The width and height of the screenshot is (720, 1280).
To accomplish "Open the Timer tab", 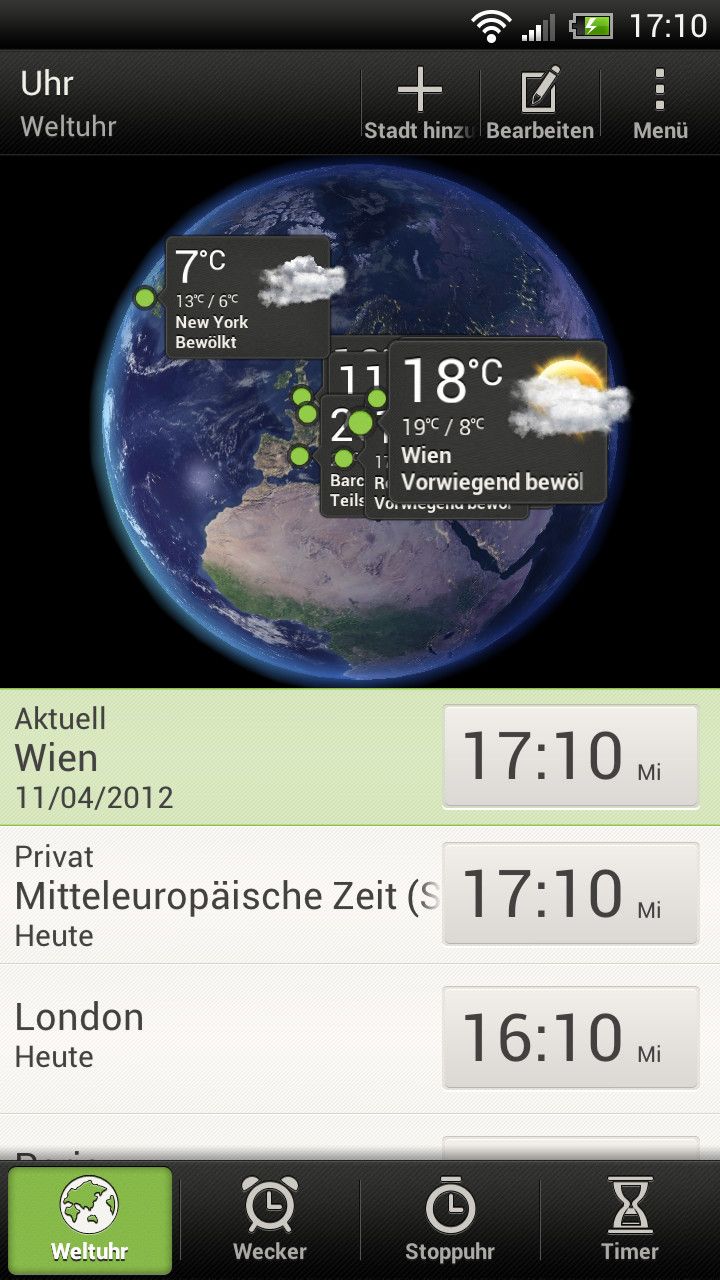I will pos(630,1220).
